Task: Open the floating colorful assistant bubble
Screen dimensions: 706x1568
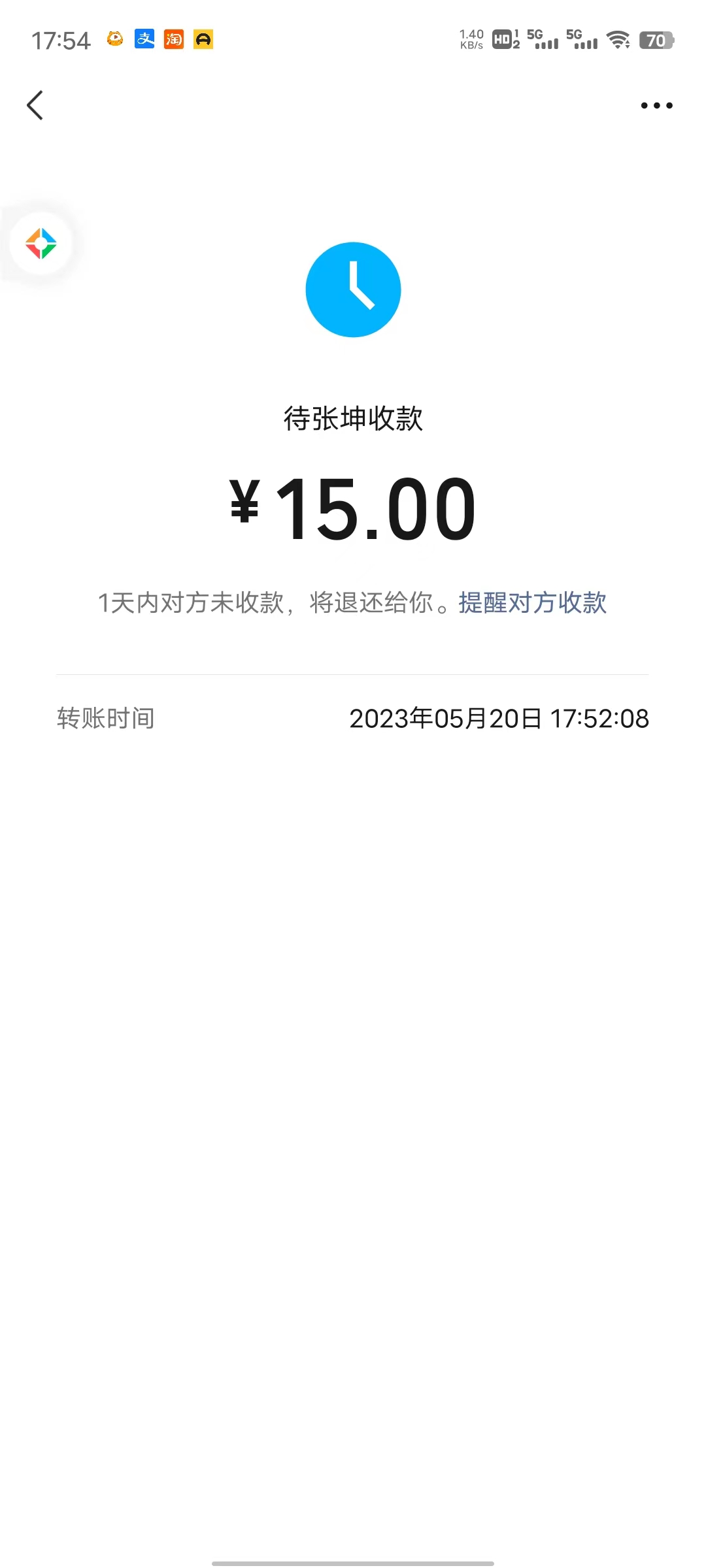Action: click(41, 244)
